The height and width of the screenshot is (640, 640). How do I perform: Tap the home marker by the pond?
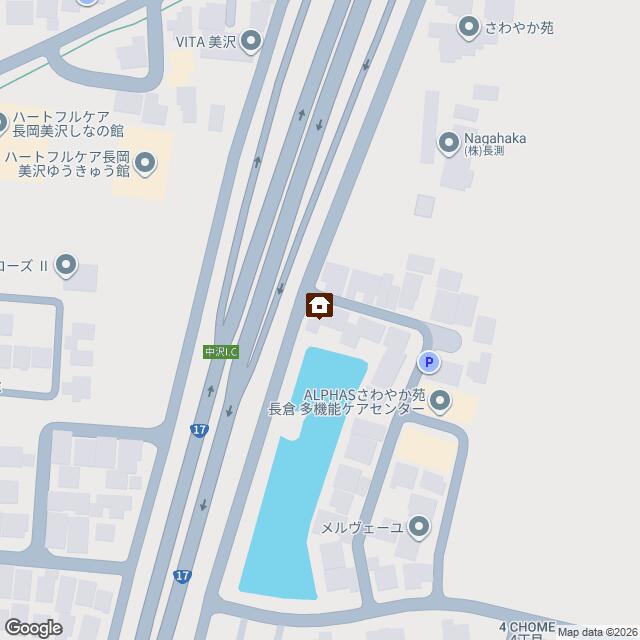319,305
